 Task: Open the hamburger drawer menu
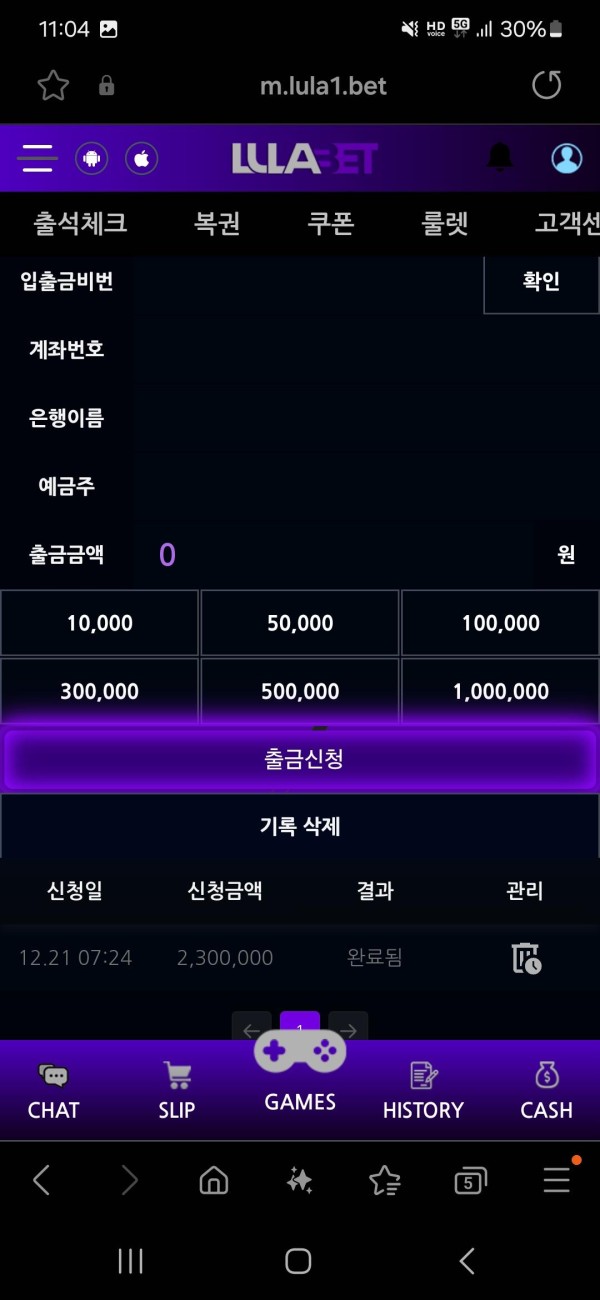pos(37,158)
